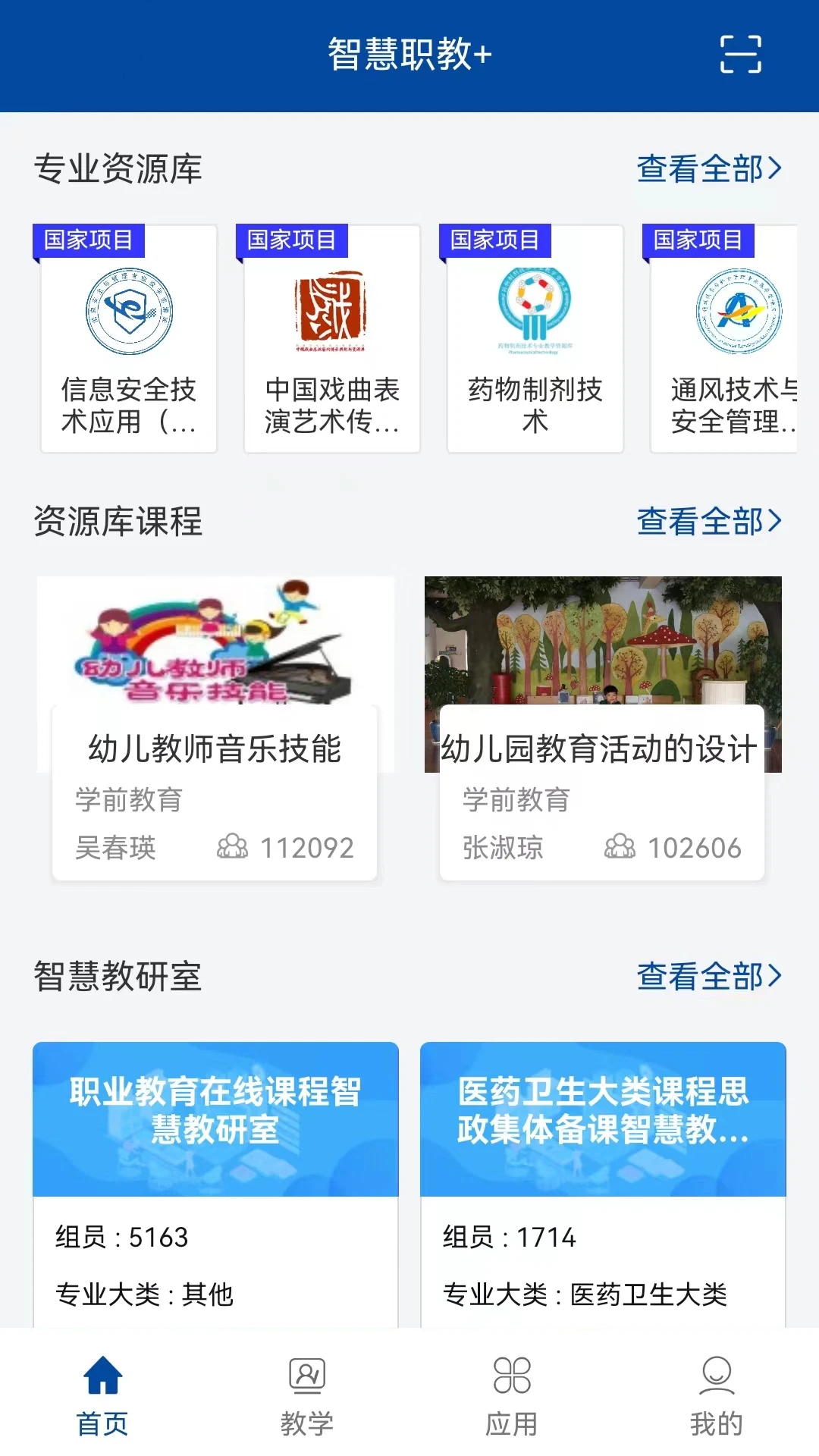Switch to the 教学 tab
Screen dimensions: 819x1456
coord(307,1395)
